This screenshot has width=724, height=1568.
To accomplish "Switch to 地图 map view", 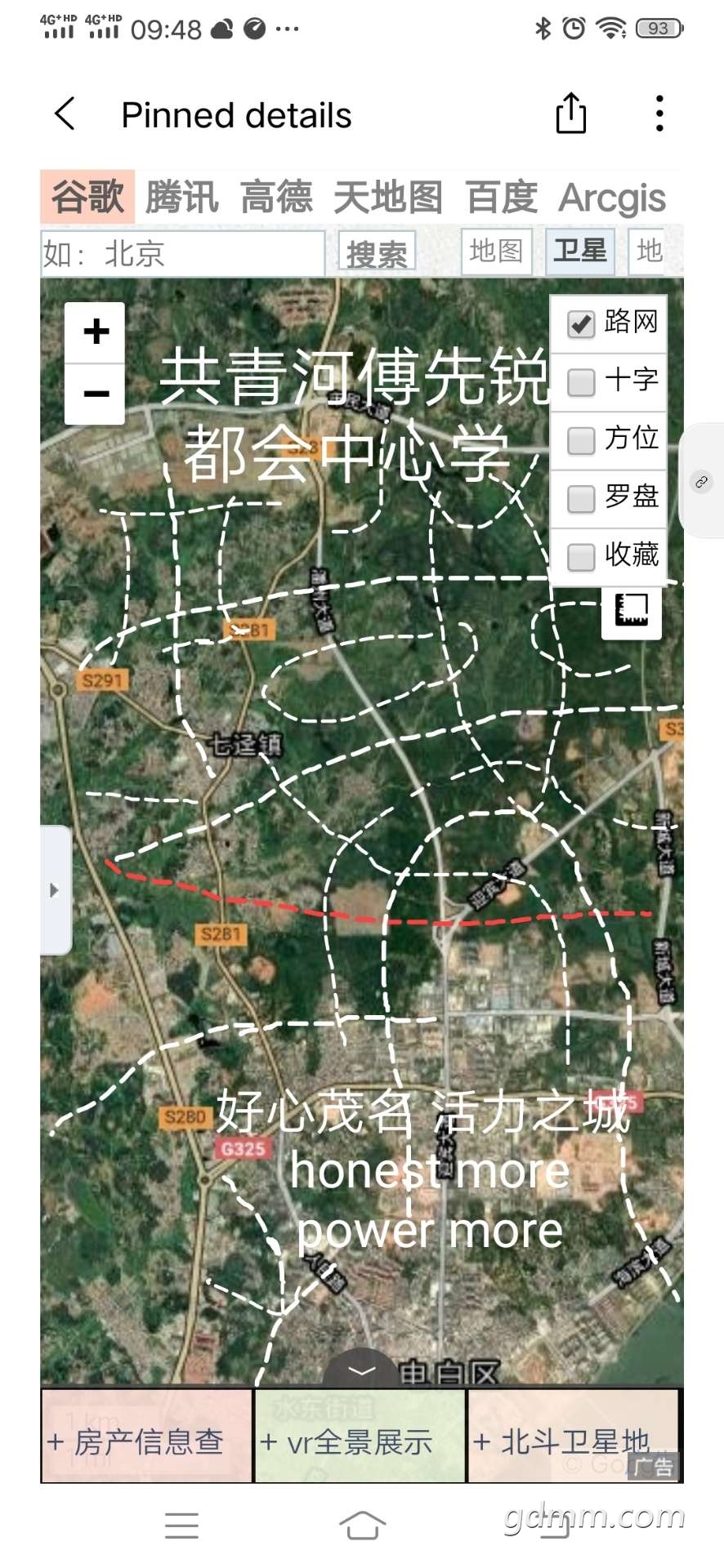I will pyautogui.click(x=496, y=251).
